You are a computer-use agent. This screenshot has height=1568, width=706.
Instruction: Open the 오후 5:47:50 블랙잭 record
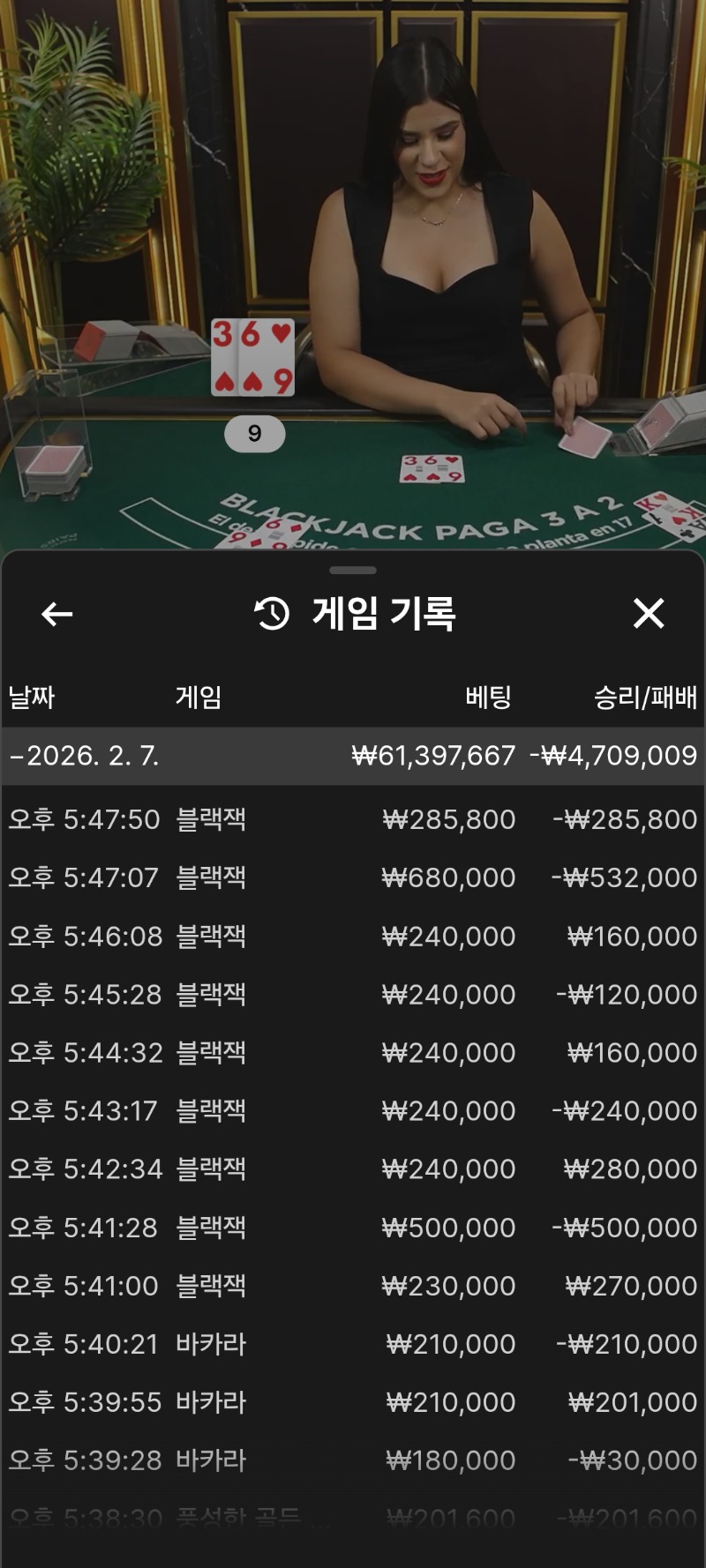point(353,819)
